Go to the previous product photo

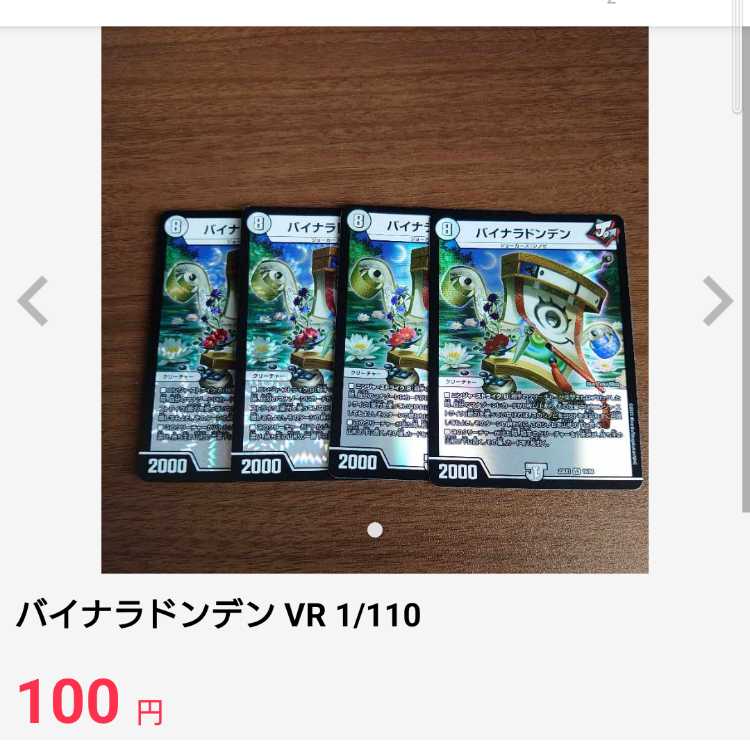click(33, 301)
